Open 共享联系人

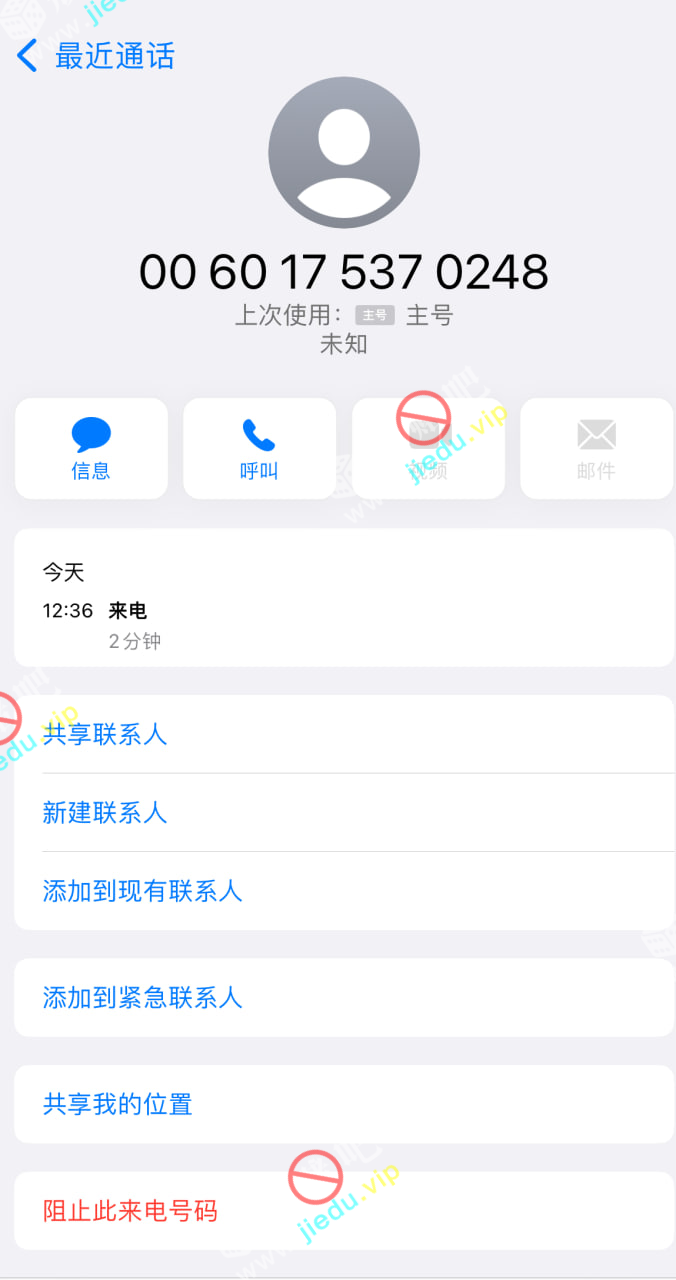pyautogui.click(x=105, y=735)
